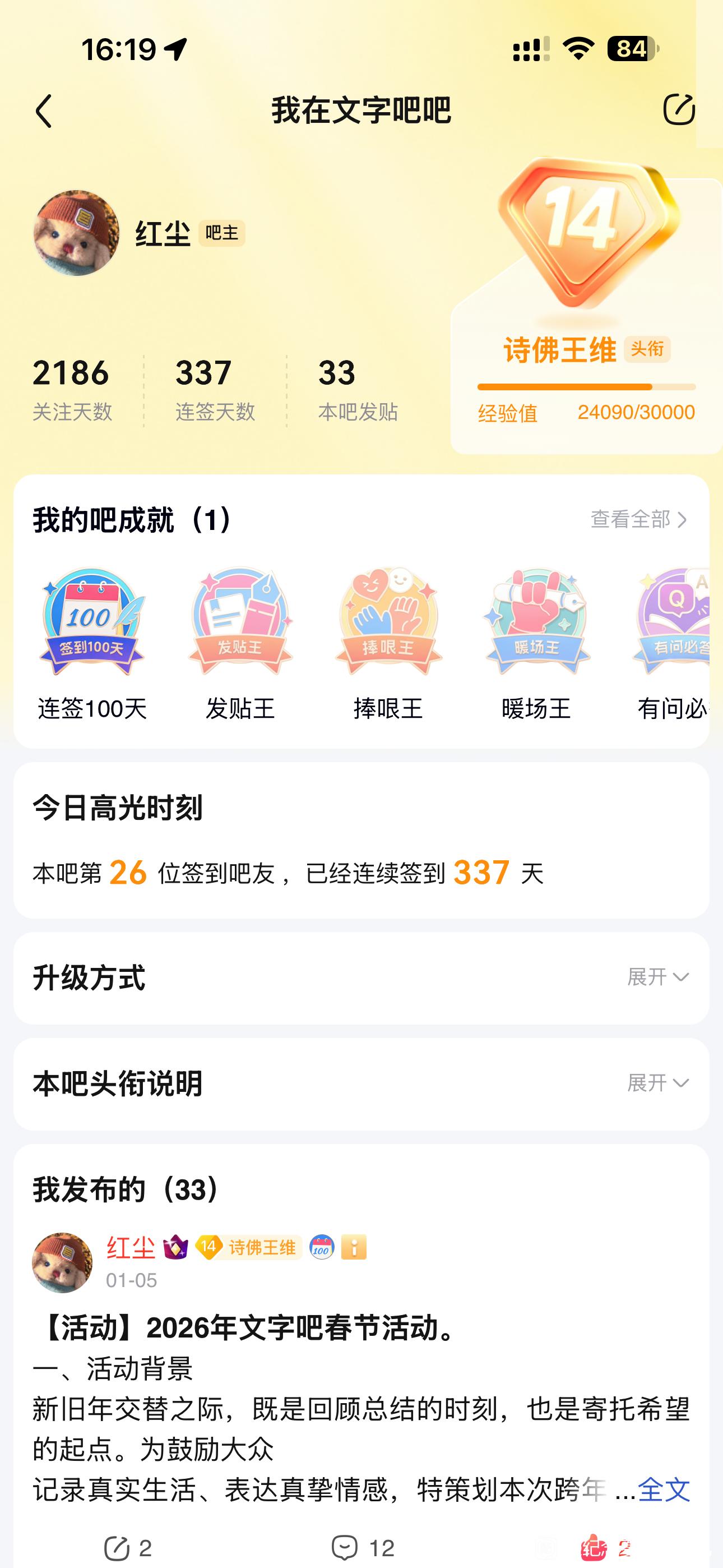The width and height of the screenshot is (723, 1568).
Task: Open the edit icon in top bar
Action: click(678, 109)
